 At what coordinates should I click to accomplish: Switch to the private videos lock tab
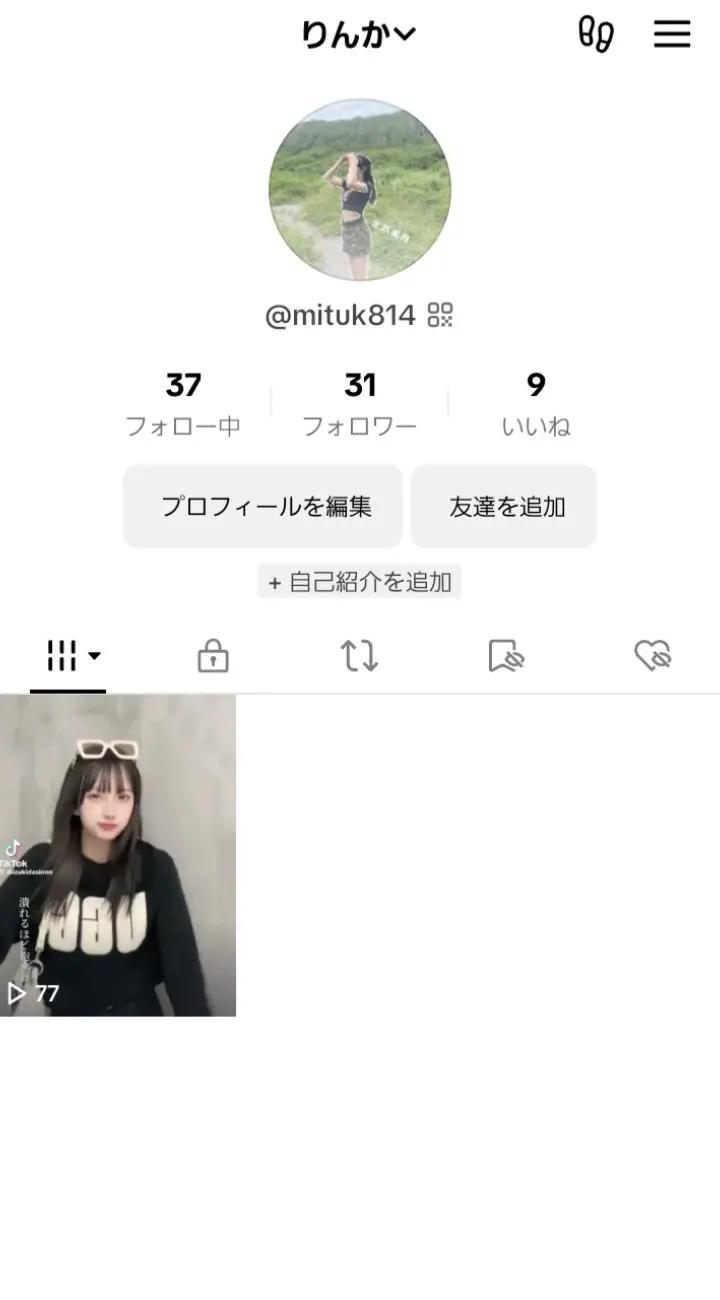213,657
